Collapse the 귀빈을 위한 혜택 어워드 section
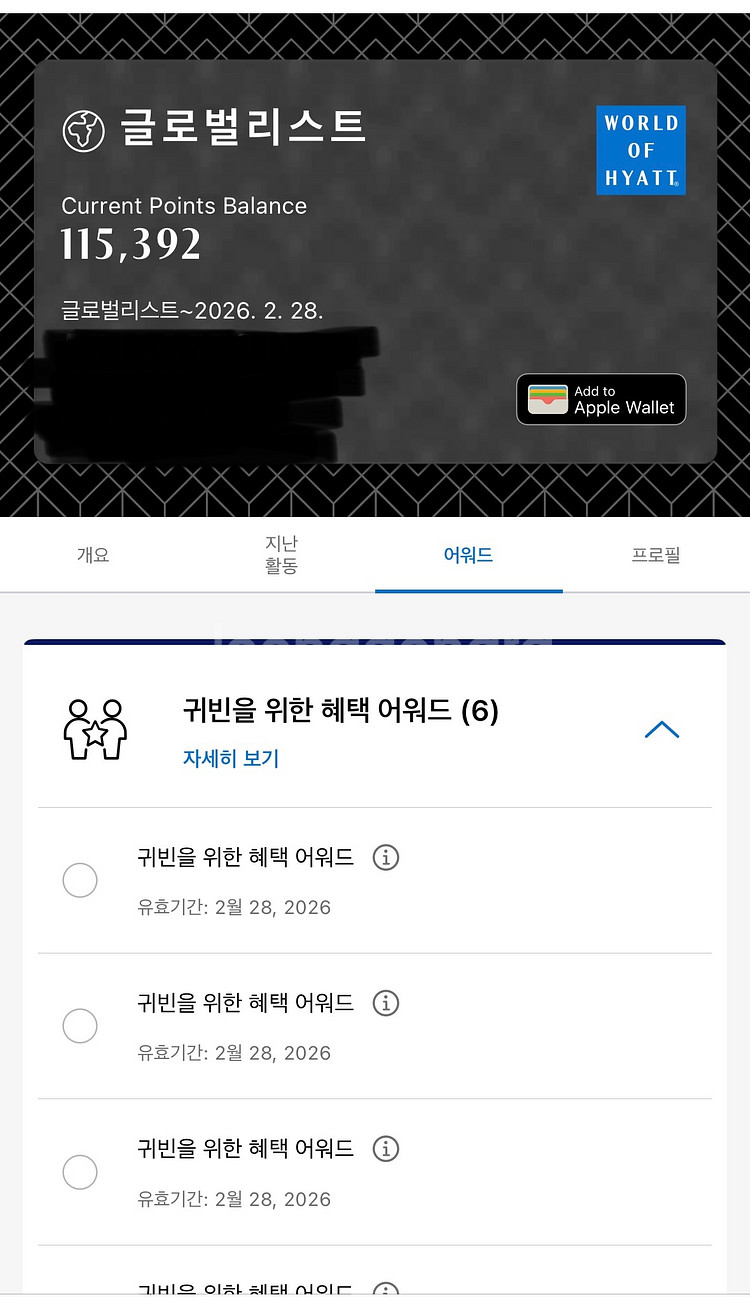 coord(662,730)
